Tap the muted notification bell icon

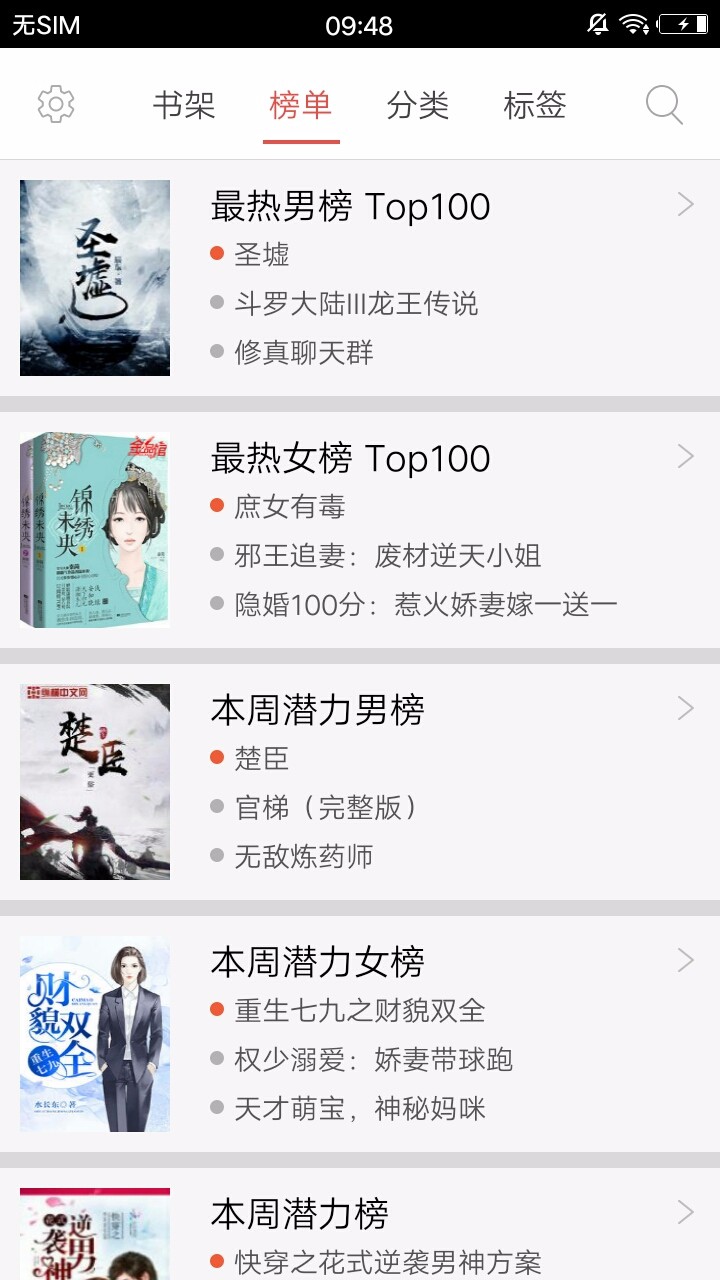click(596, 22)
